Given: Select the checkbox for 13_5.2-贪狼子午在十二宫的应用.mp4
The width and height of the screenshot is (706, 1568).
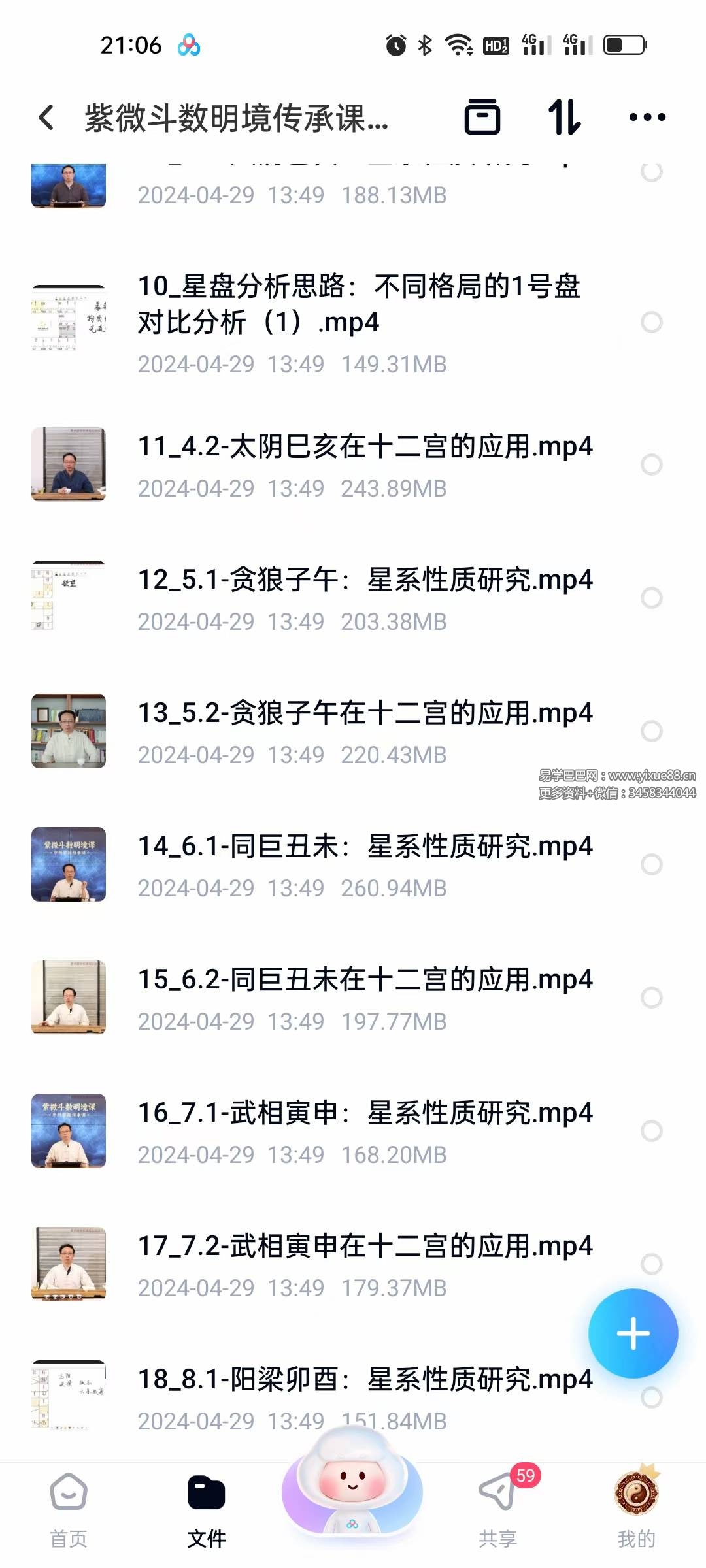Looking at the screenshot, I should coord(651,731).
